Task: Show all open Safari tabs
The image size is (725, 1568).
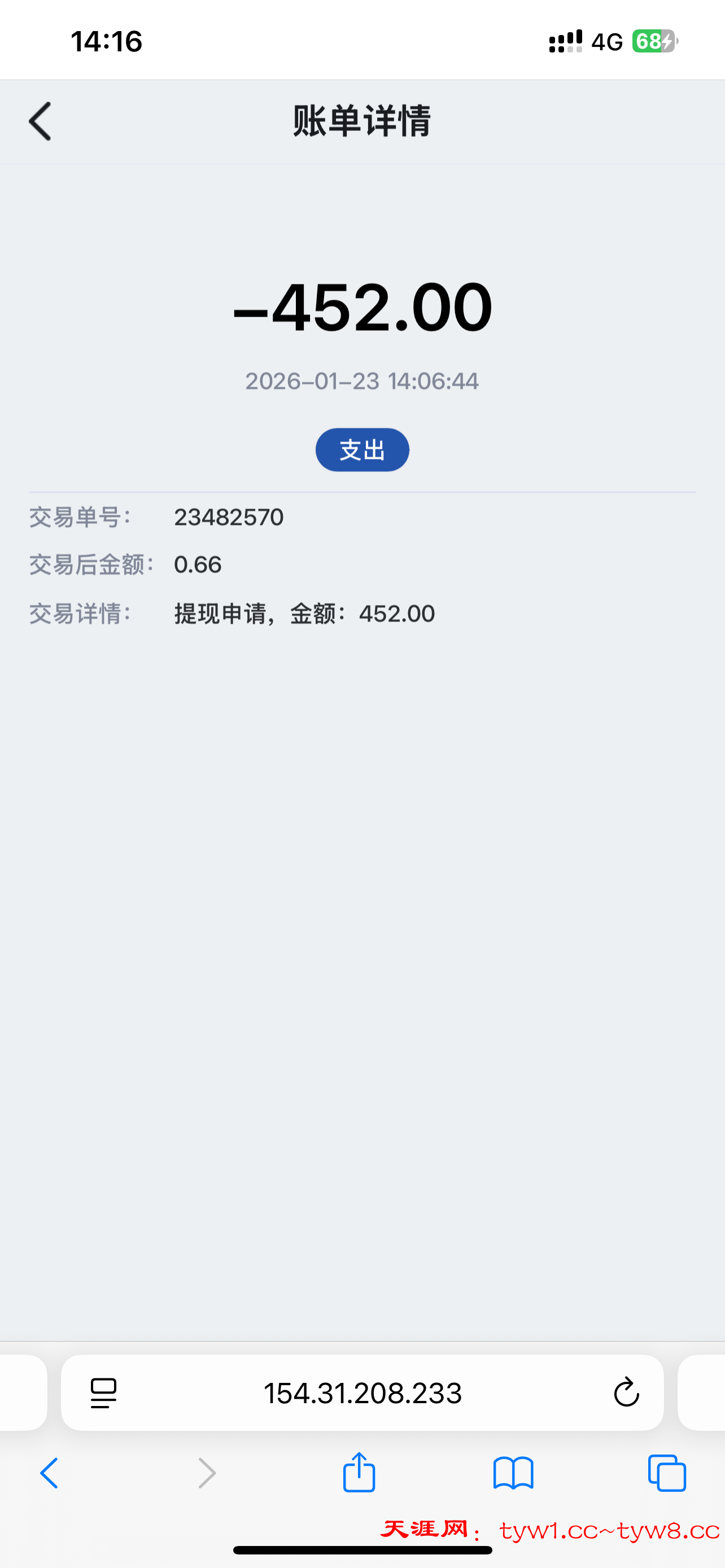Action: 667,1474
